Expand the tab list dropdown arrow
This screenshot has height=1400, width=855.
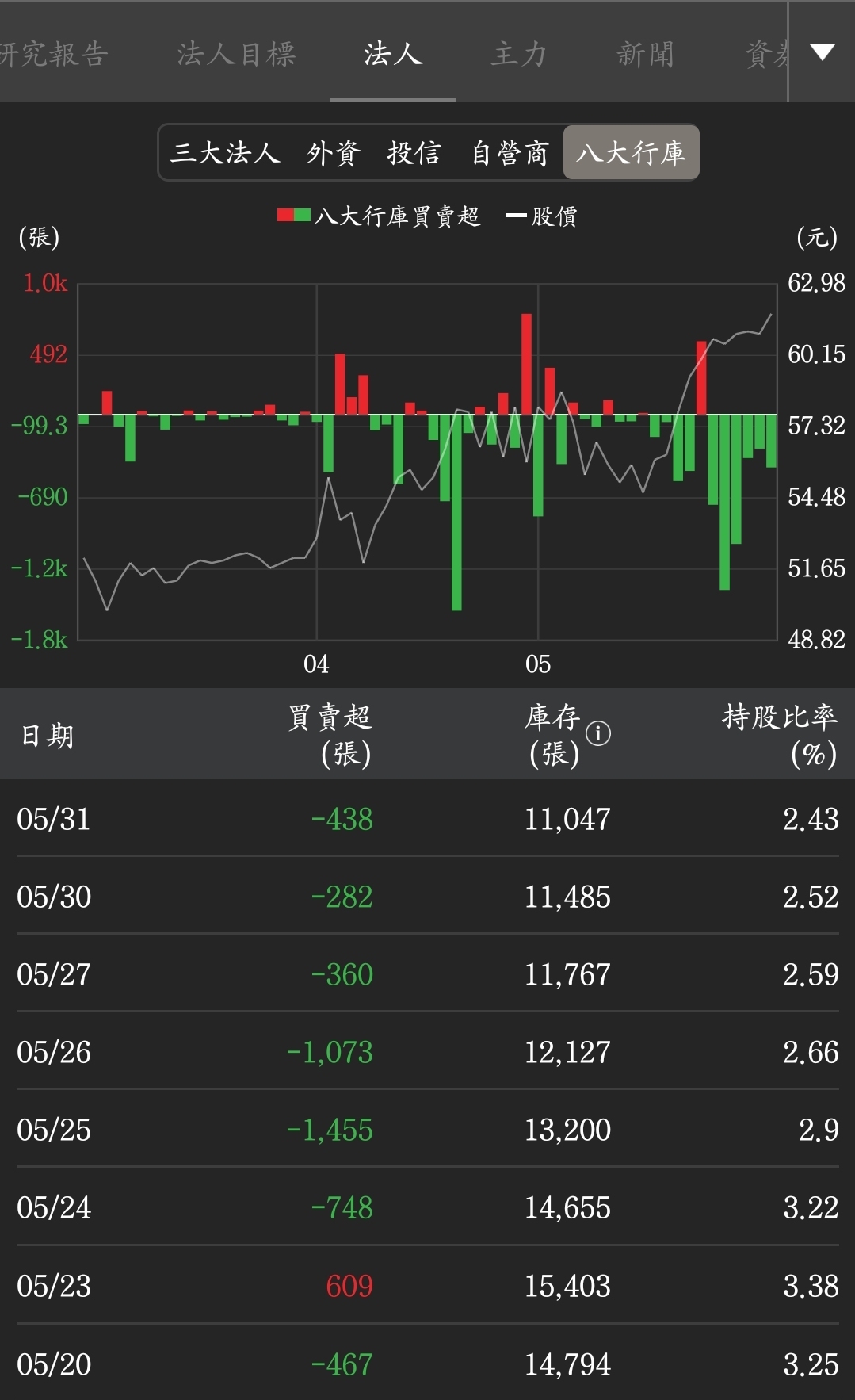pyautogui.click(x=822, y=53)
